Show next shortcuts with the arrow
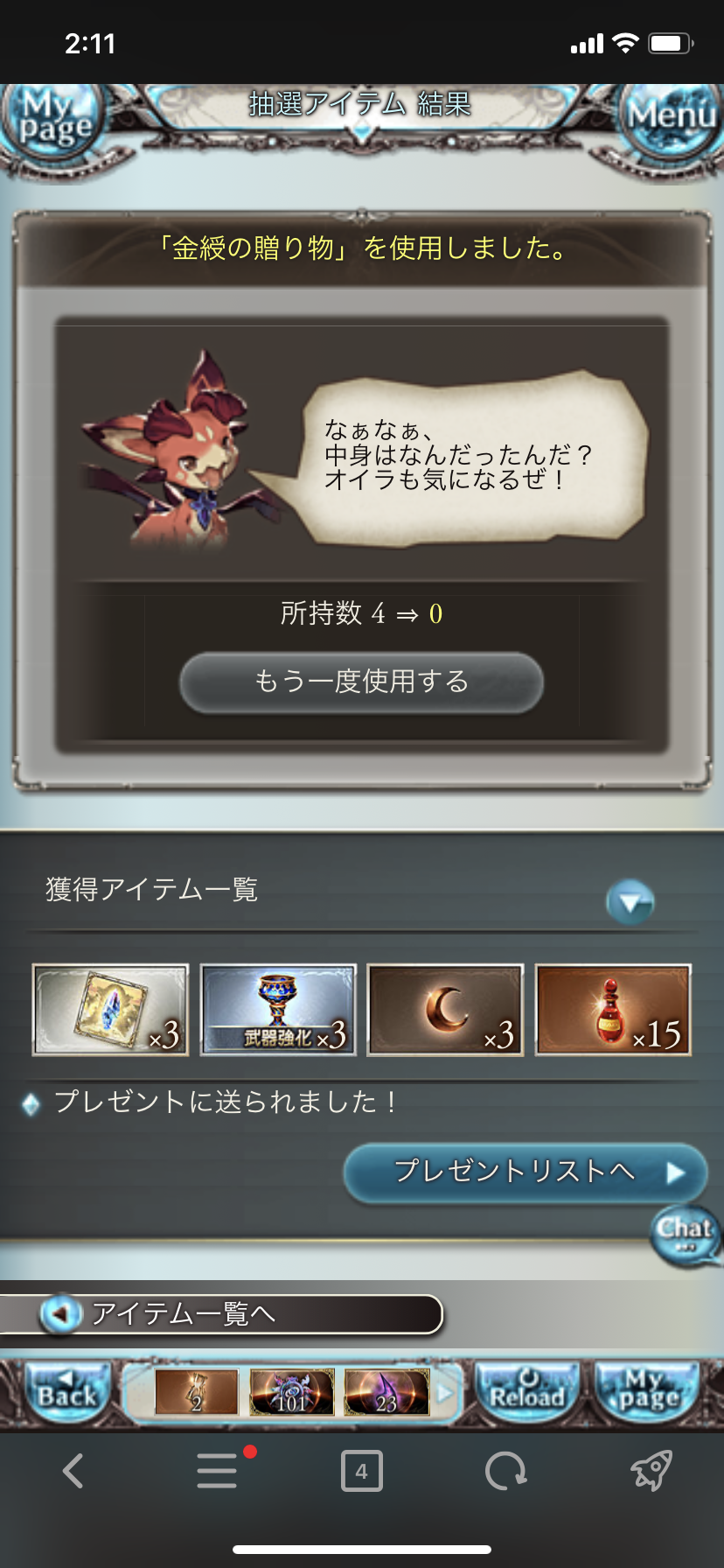 [x=446, y=1392]
